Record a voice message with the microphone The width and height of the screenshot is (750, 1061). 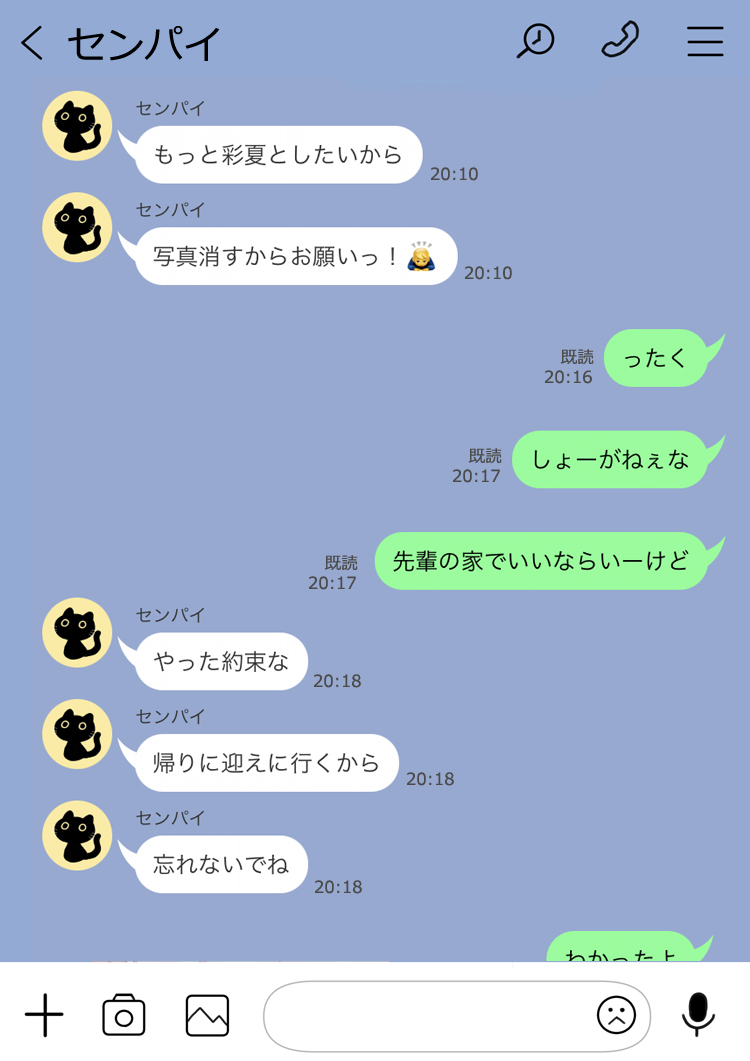[x=698, y=1014]
